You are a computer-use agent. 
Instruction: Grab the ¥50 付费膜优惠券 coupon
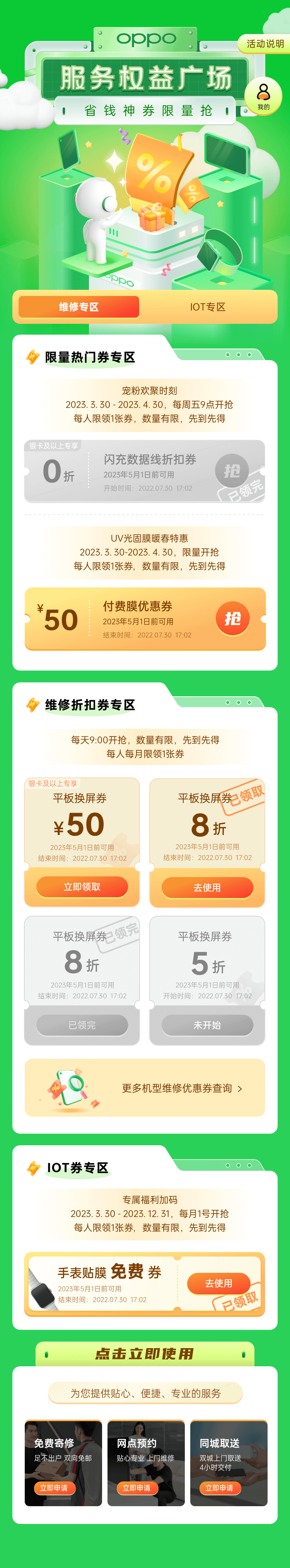point(232,619)
